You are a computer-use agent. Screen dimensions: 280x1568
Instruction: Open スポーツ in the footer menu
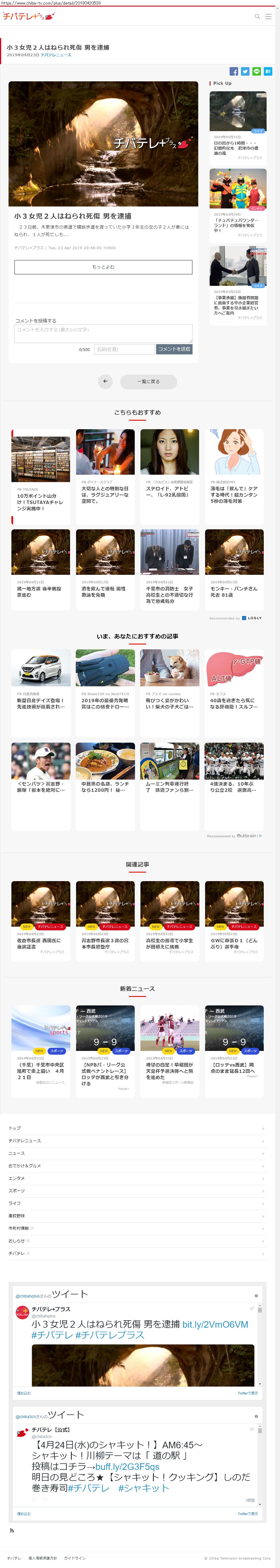coord(17,1190)
